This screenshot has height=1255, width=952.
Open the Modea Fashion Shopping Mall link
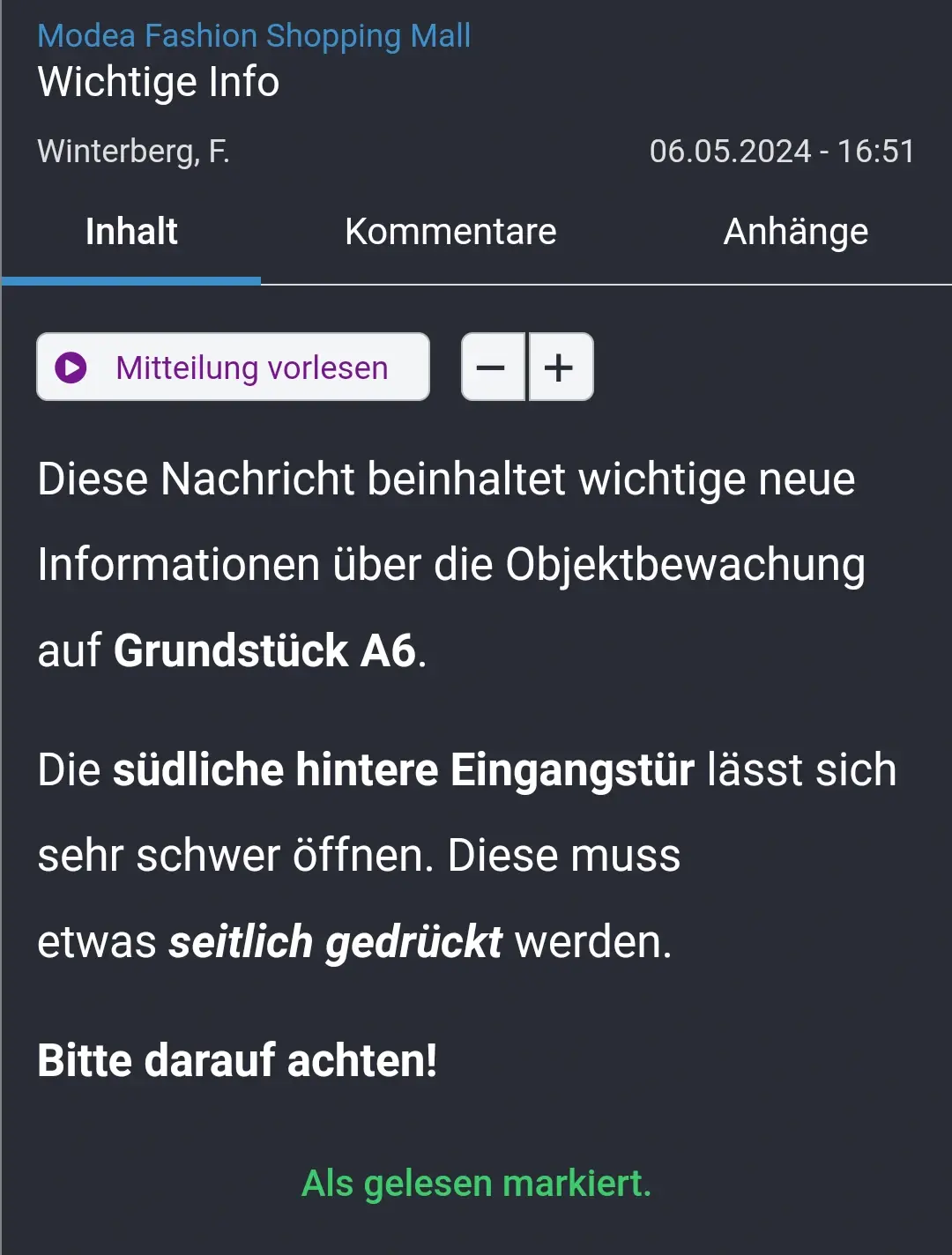tap(254, 35)
